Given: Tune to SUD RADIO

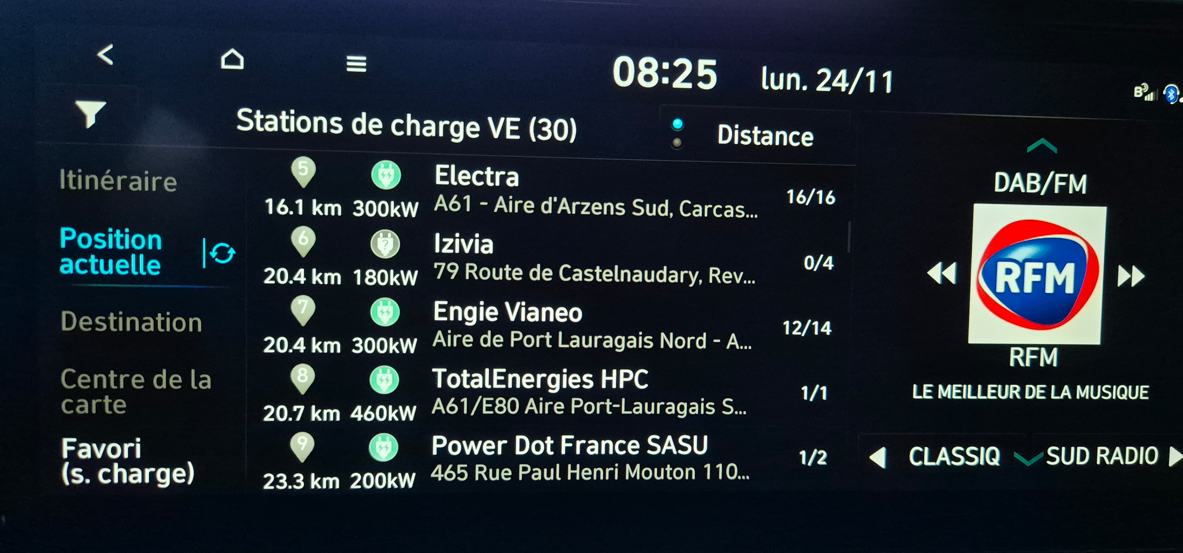Looking at the screenshot, I should [x=1100, y=457].
